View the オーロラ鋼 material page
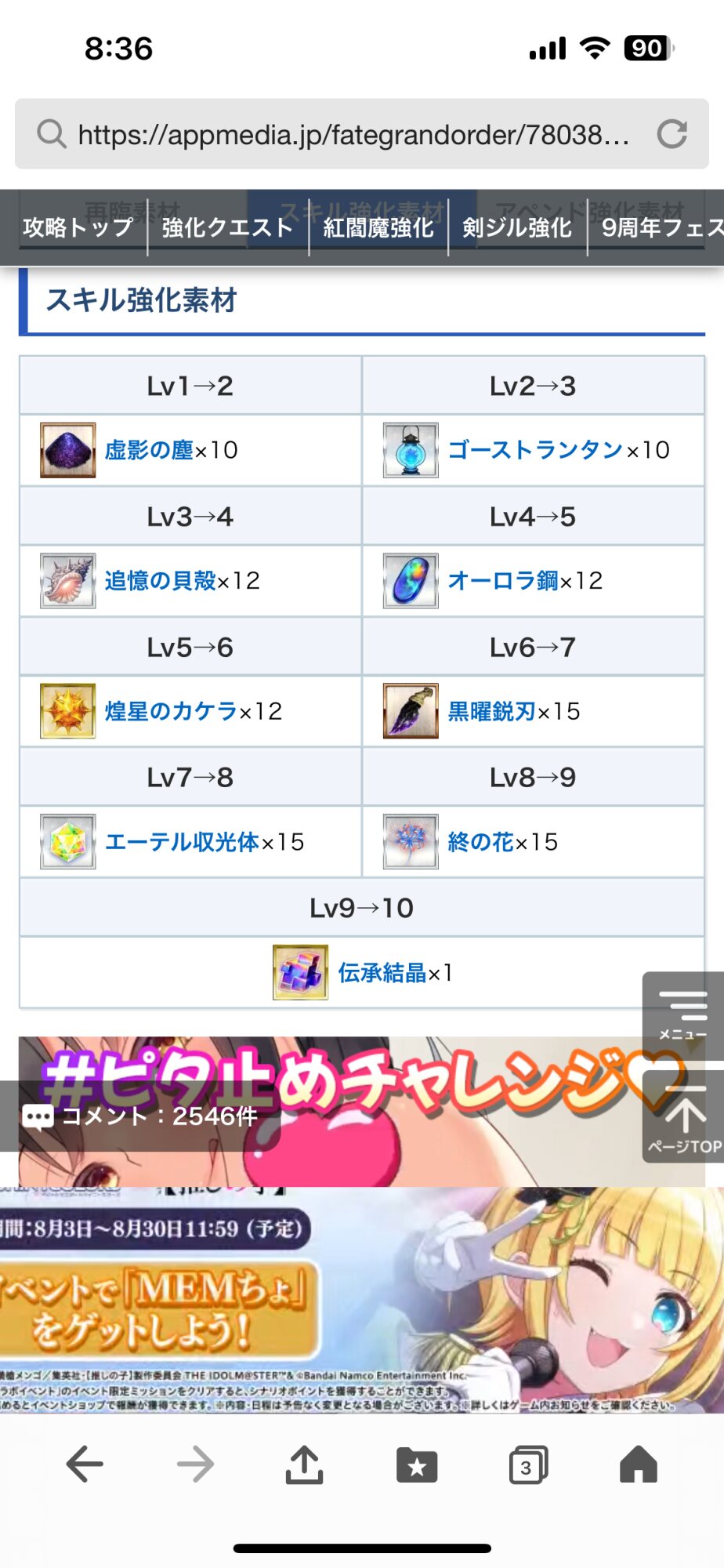This screenshot has height=1568, width=724. 502,581
